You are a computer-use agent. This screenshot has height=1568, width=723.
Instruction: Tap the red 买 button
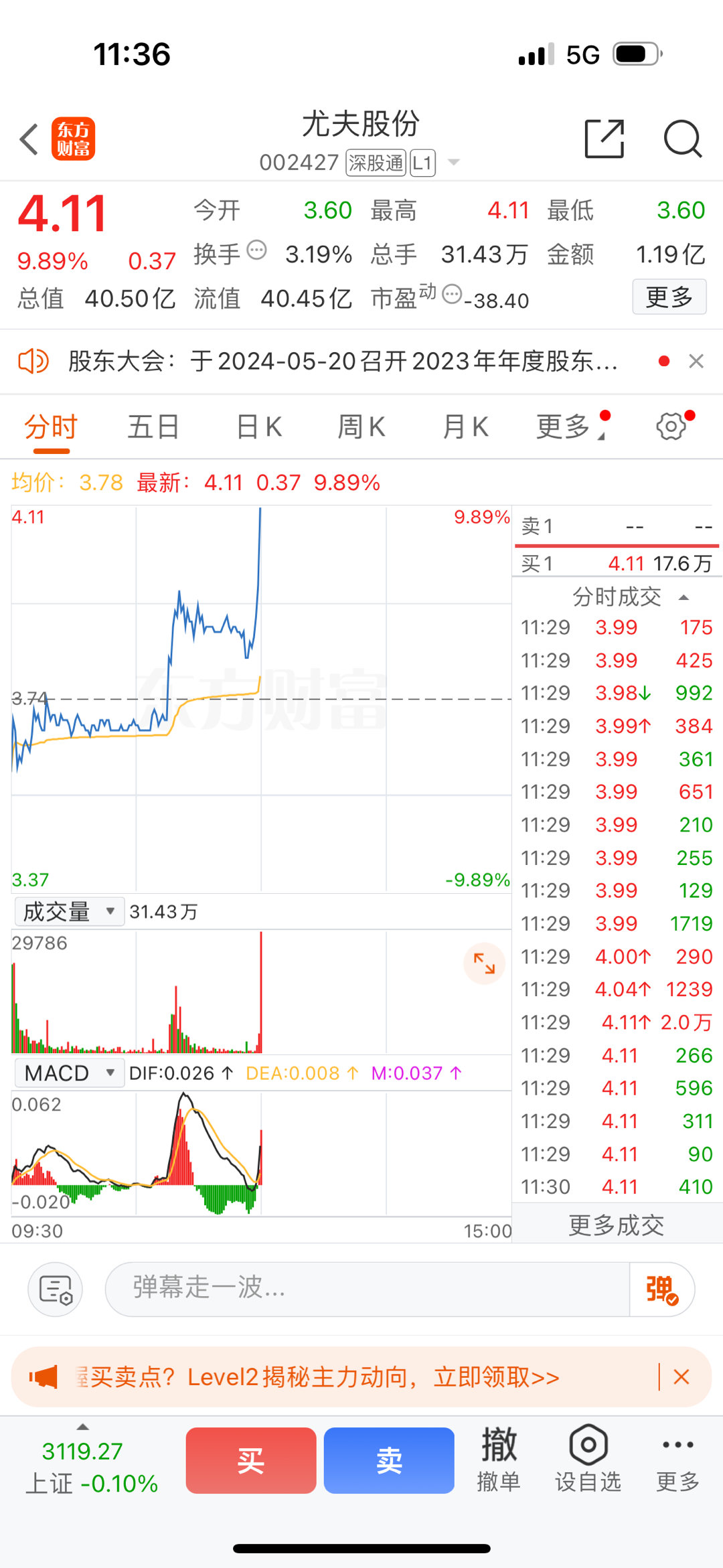tap(251, 1461)
